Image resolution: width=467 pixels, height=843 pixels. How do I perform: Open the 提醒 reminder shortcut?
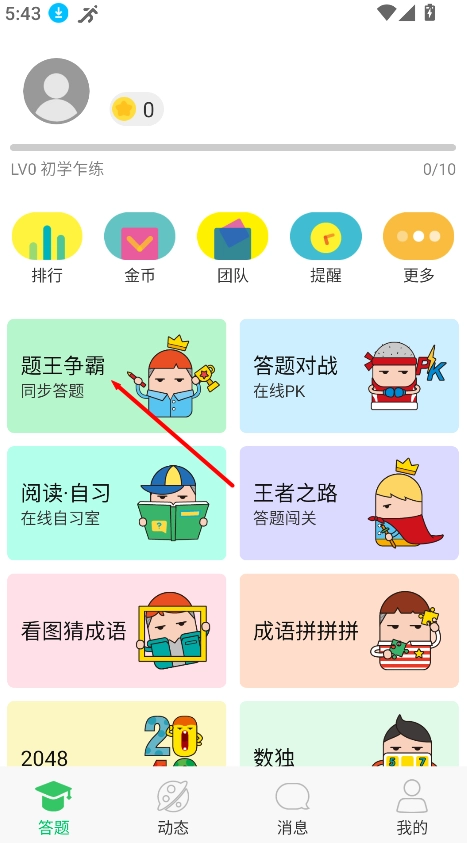(x=326, y=248)
